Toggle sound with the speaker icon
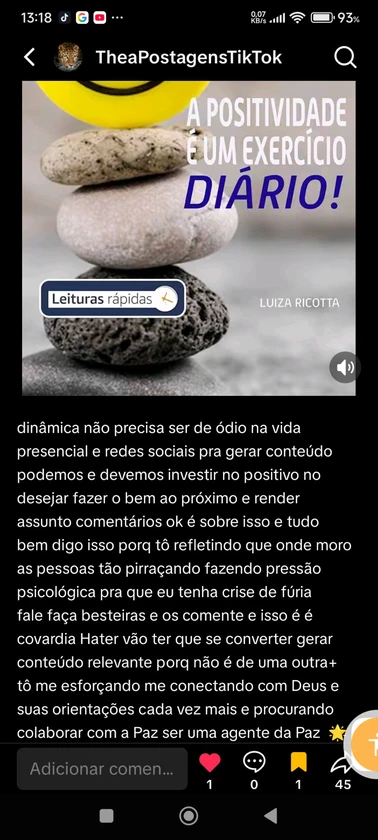Screen dimensions: 378x840 pos(345,367)
